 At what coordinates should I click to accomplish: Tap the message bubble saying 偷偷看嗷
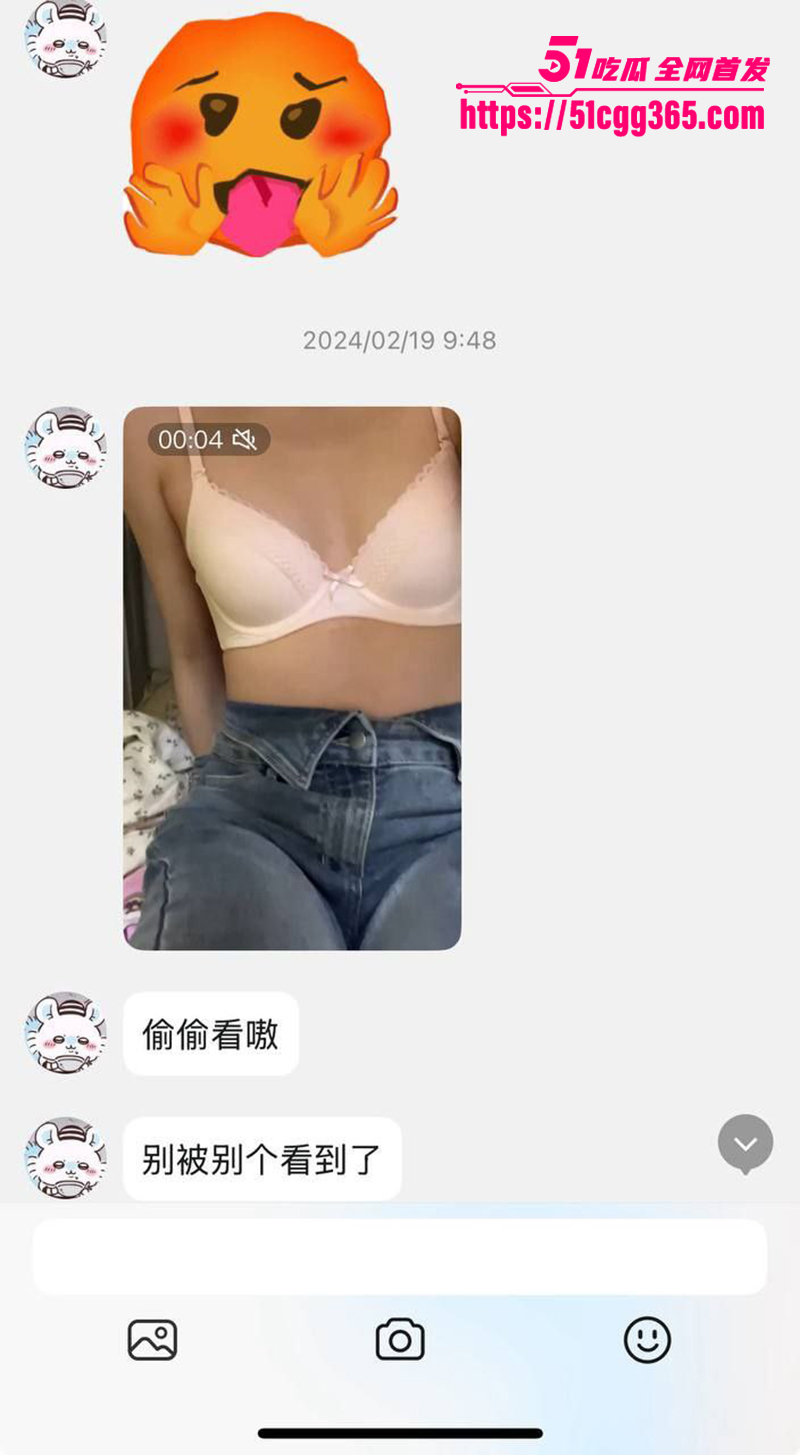pyautogui.click(x=210, y=1034)
